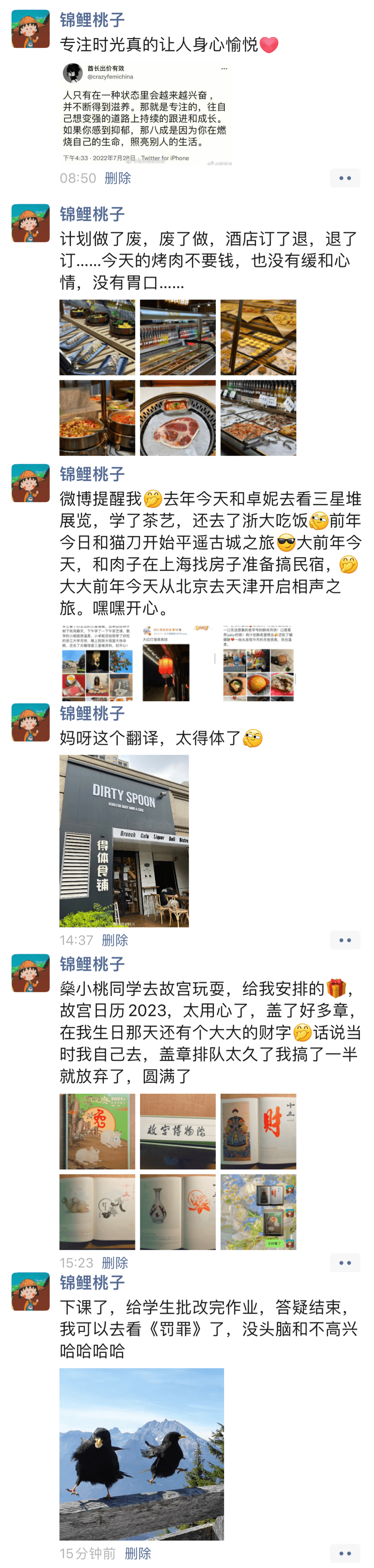
Task: View the Dirty Spoon storefront photo
Action: click(x=124, y=841)
